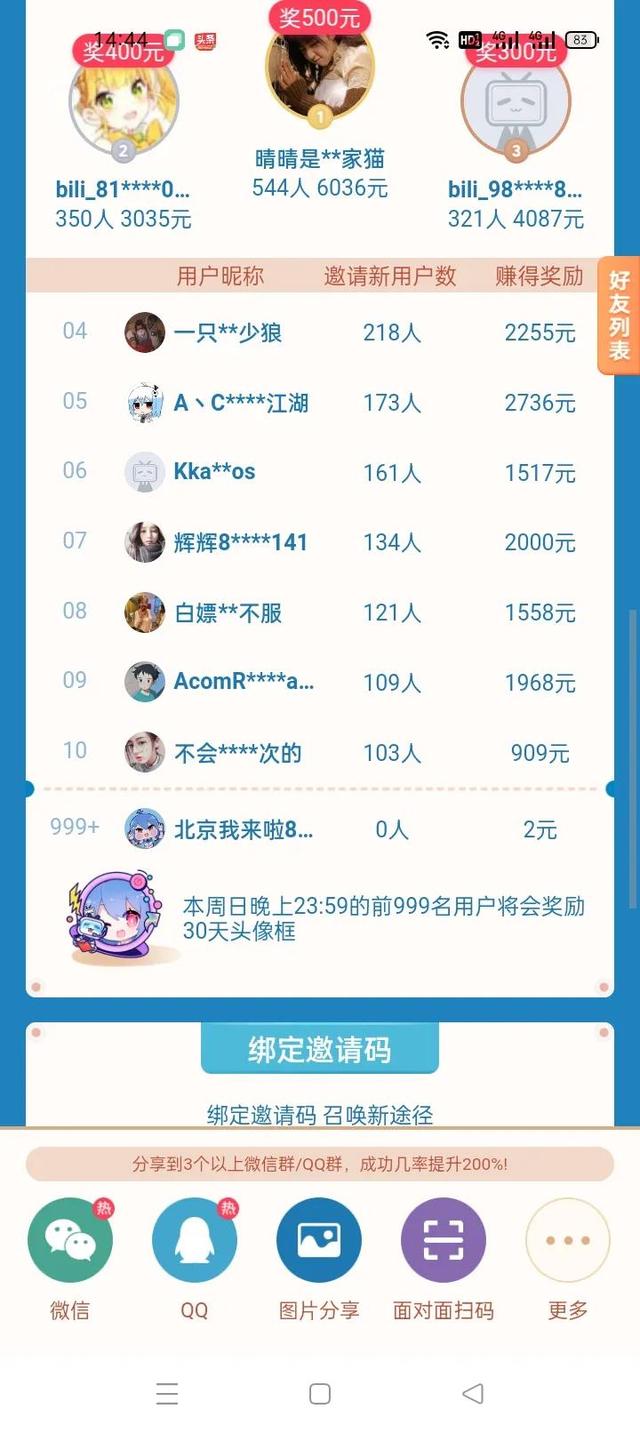
Task: Share via QQ
Action: coord(194,1240)
